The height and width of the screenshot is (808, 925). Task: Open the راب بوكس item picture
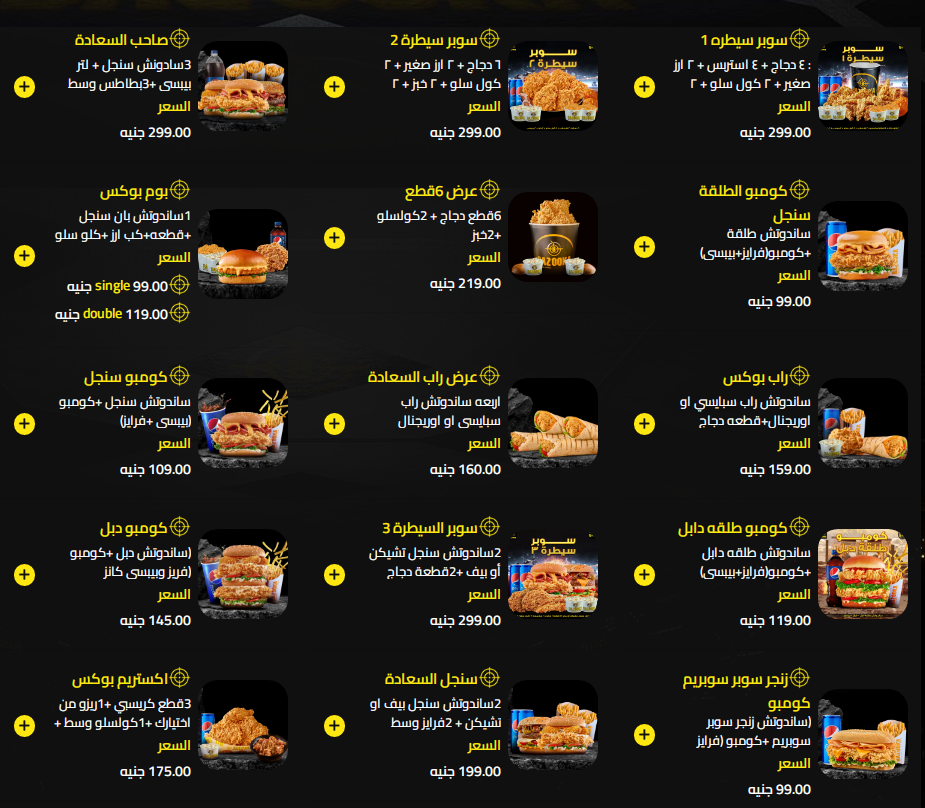863,424
